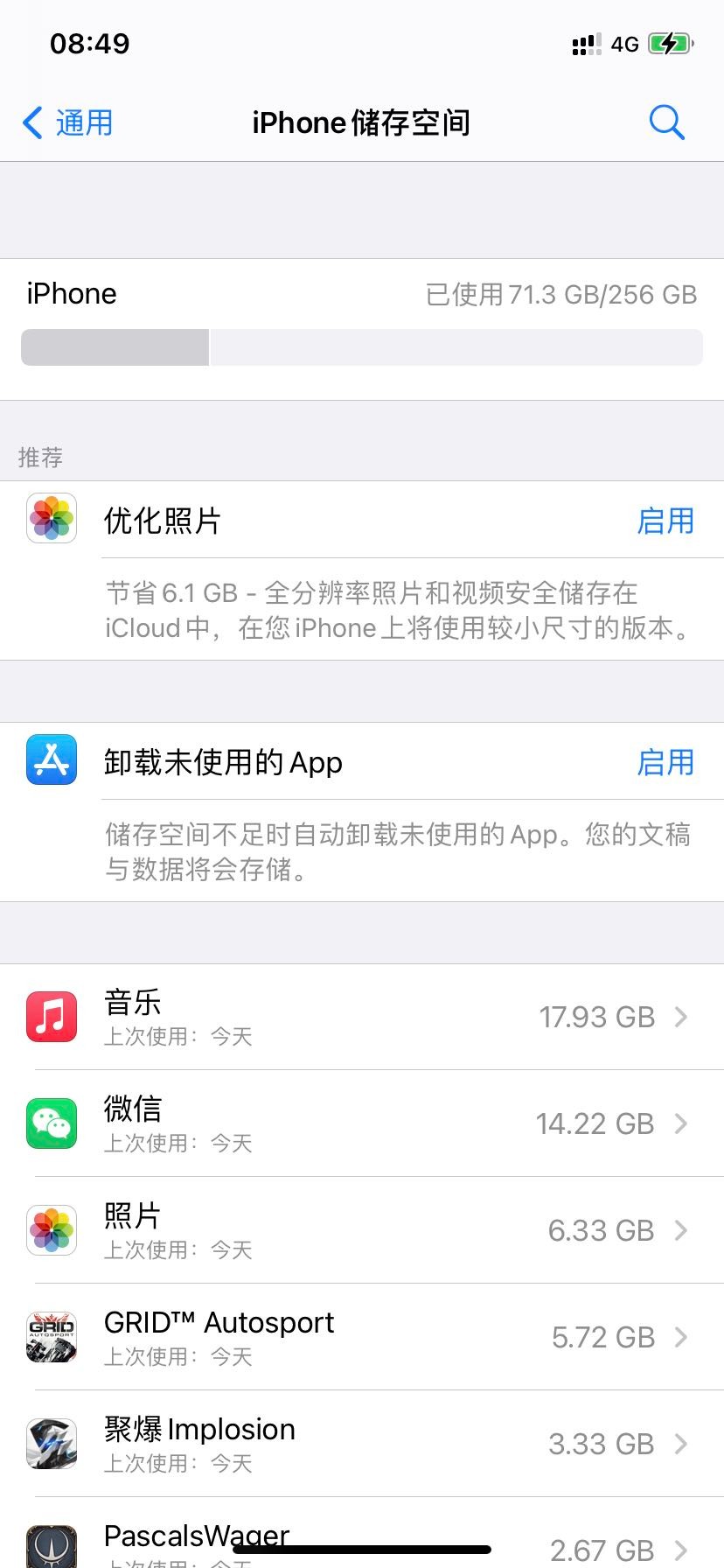Open the search magnifier icon
Screen dimensions: 724x1568
pos(666,122)
